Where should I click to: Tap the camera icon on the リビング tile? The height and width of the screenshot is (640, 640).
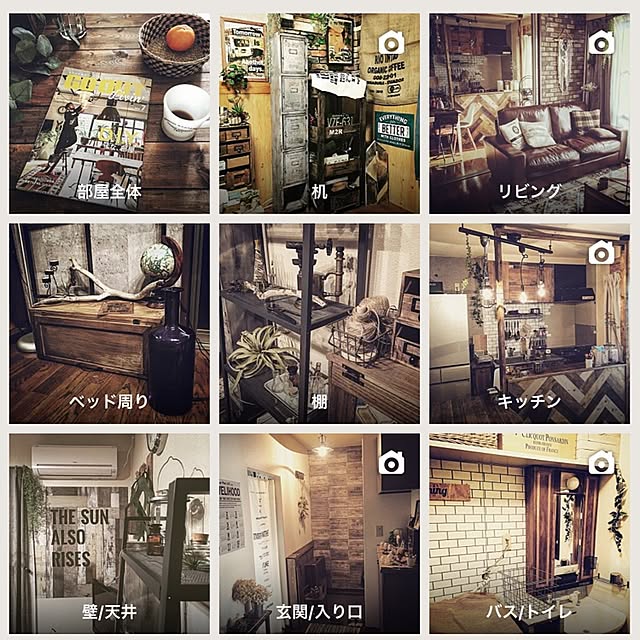coord(601,41)
